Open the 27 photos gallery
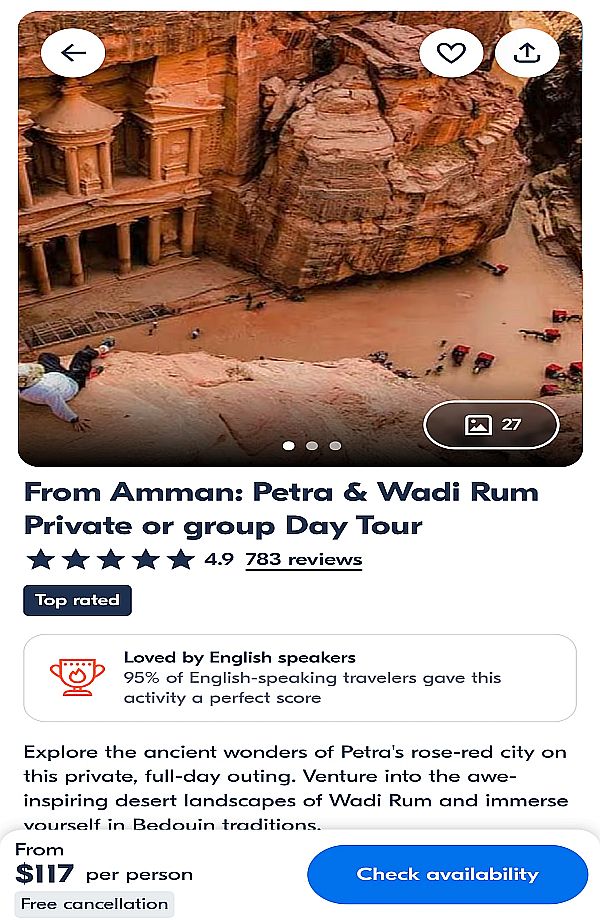600x920 pixels. pos(491,424)
